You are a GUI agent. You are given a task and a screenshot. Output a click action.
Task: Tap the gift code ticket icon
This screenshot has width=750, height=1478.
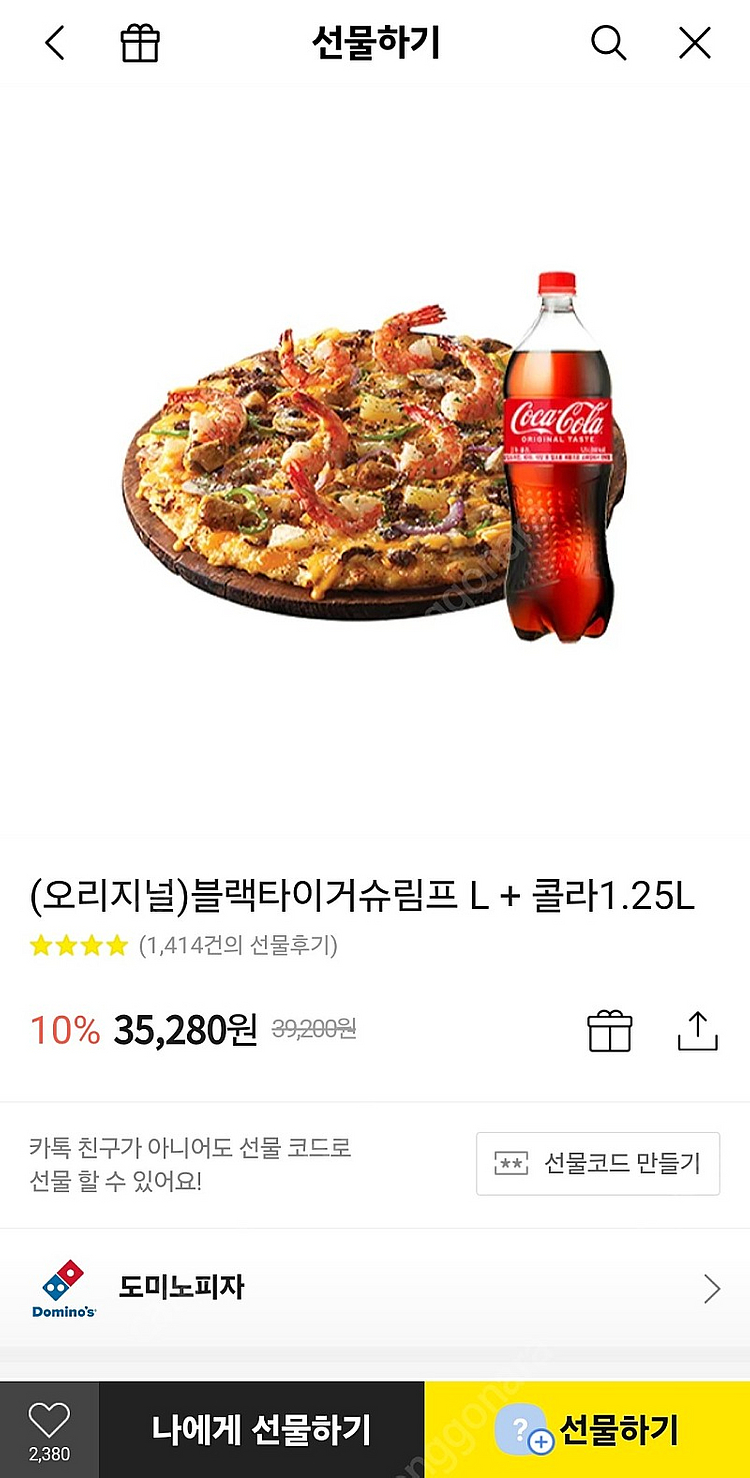[512, 1163]
